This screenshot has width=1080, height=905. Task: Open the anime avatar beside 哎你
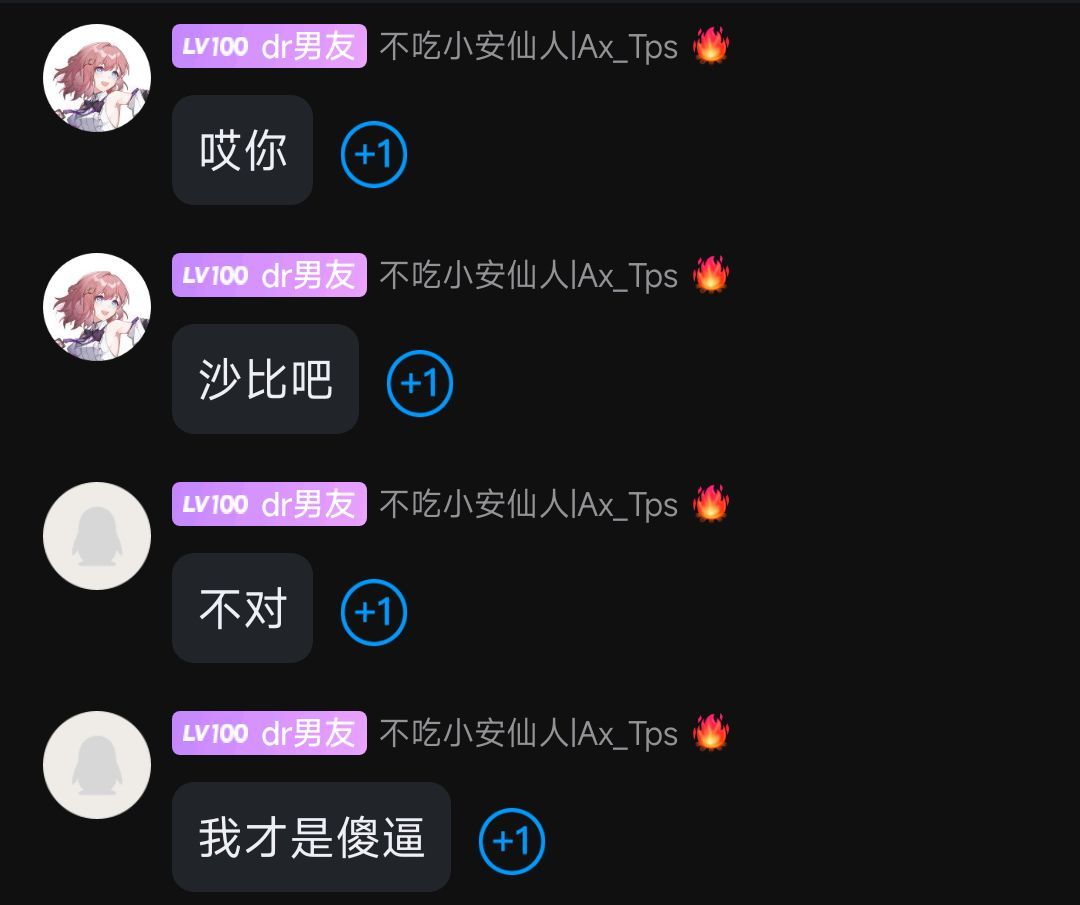pos(97,78)
